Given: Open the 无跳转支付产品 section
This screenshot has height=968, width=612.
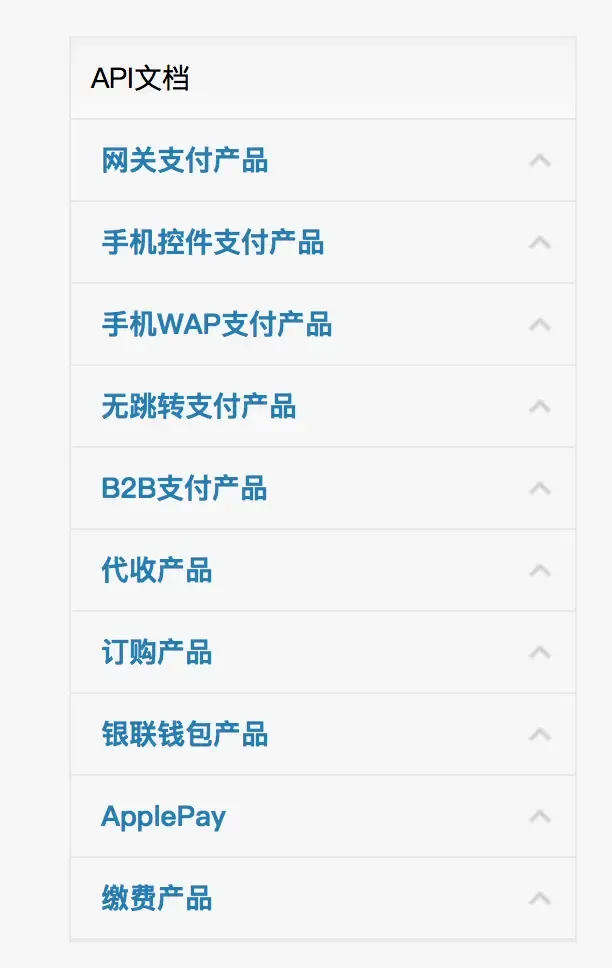Looking at the screenshot, I should tap(199, 406).
